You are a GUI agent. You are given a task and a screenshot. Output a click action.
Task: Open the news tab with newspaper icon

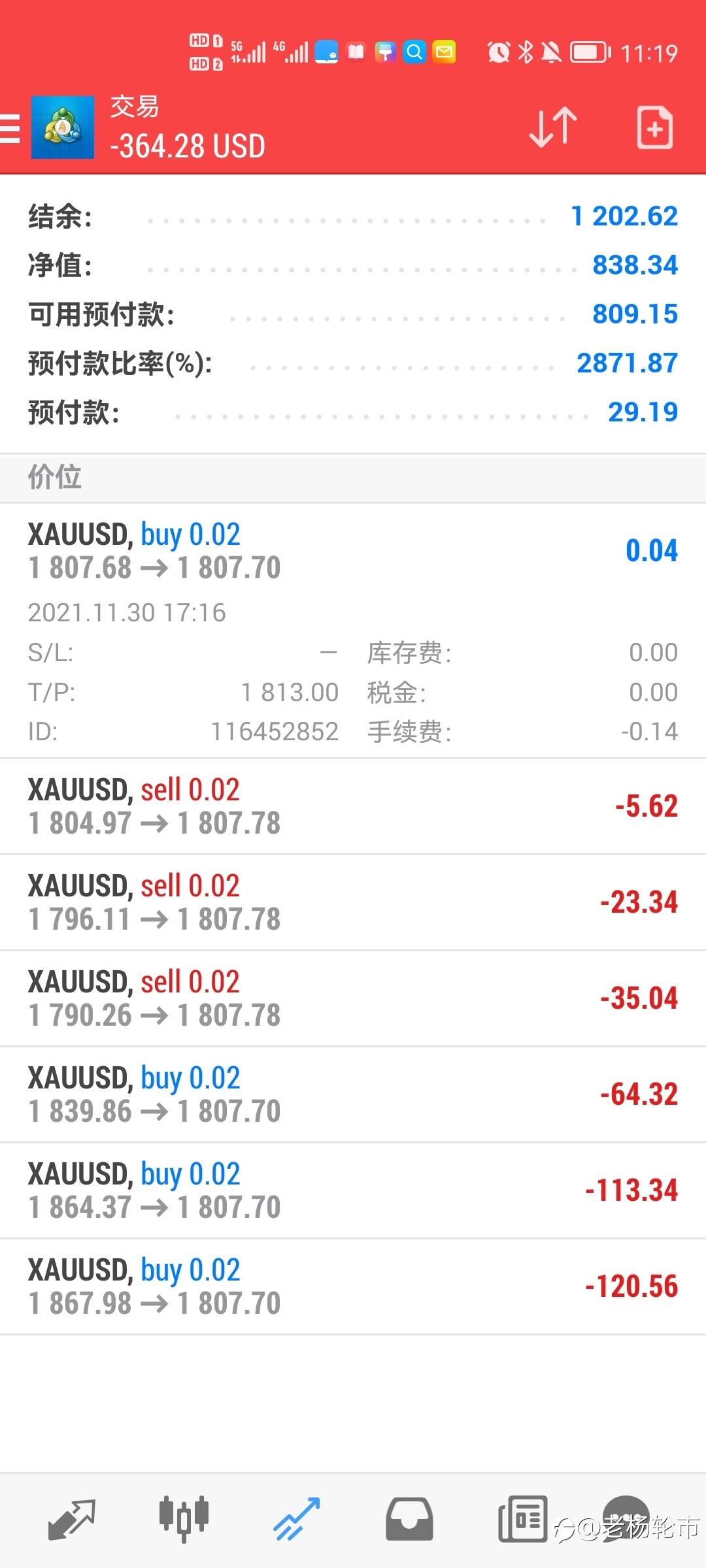(x=522, y=1519)
